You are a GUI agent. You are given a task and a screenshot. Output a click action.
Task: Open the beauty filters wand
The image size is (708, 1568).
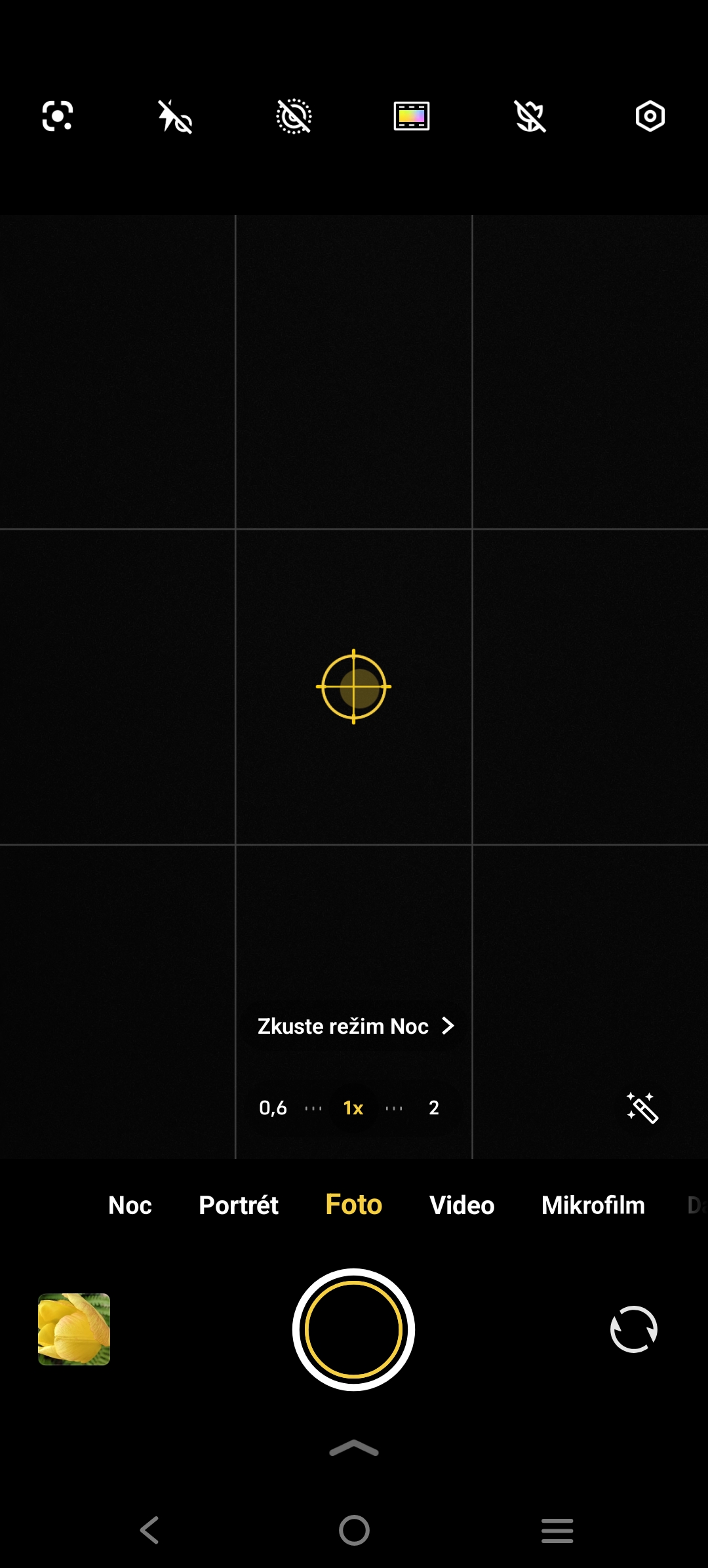coord(642,1108)
